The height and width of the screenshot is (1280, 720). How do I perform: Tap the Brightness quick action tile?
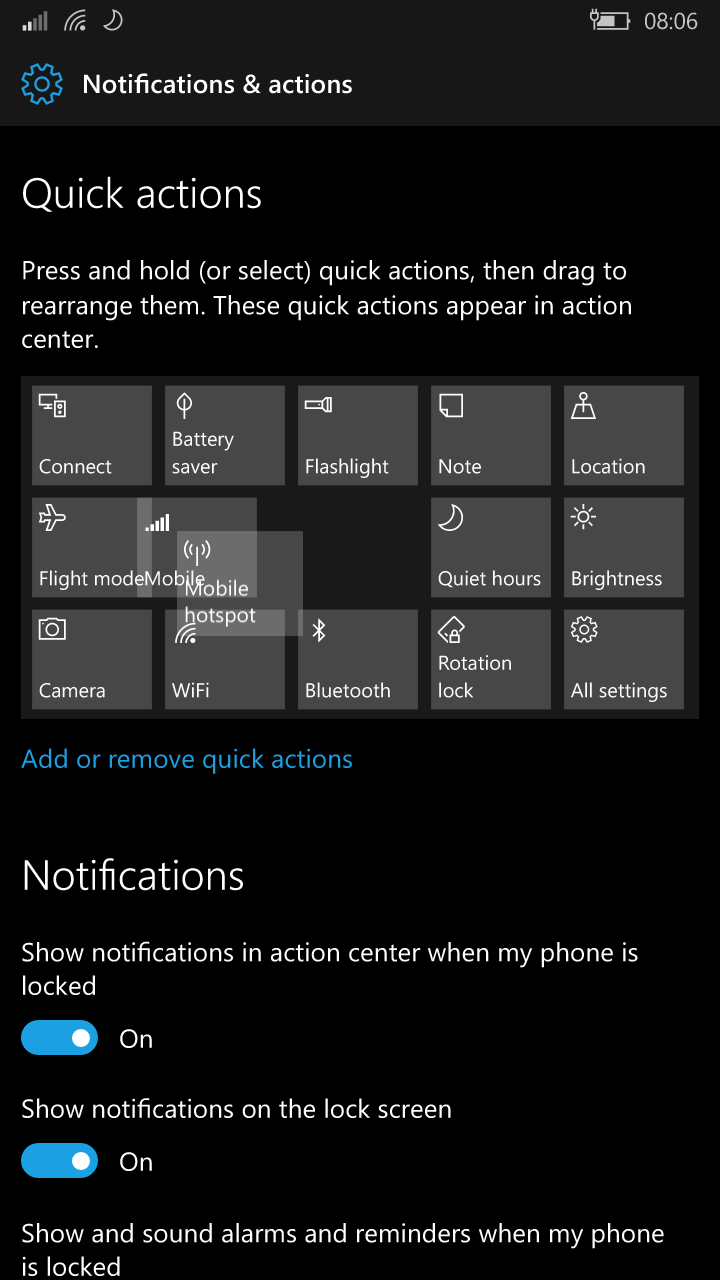tap(624, 548)
